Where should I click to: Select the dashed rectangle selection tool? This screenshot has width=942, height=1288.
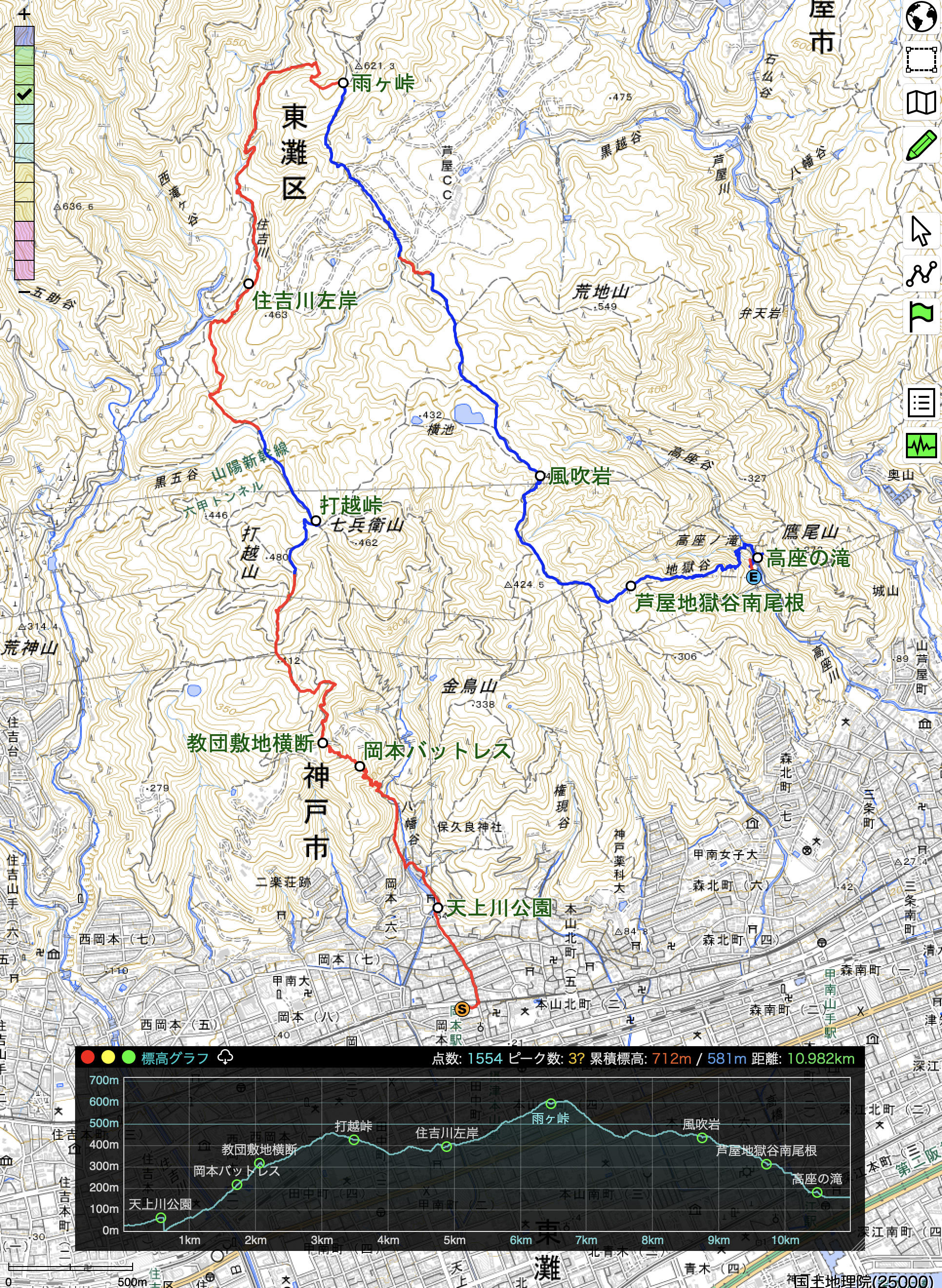tap(921, 60)
